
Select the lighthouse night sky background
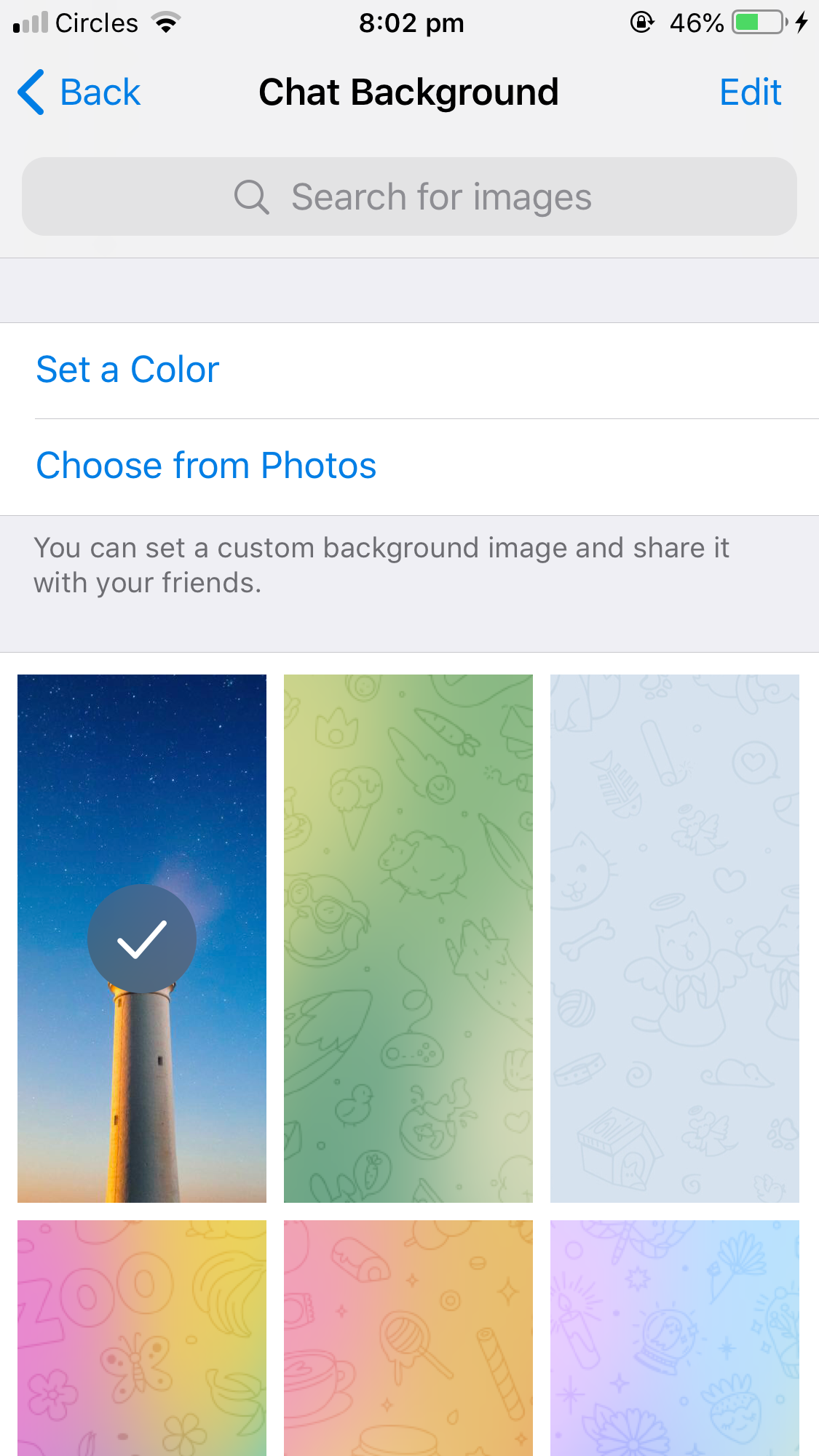tap(142, 938)
